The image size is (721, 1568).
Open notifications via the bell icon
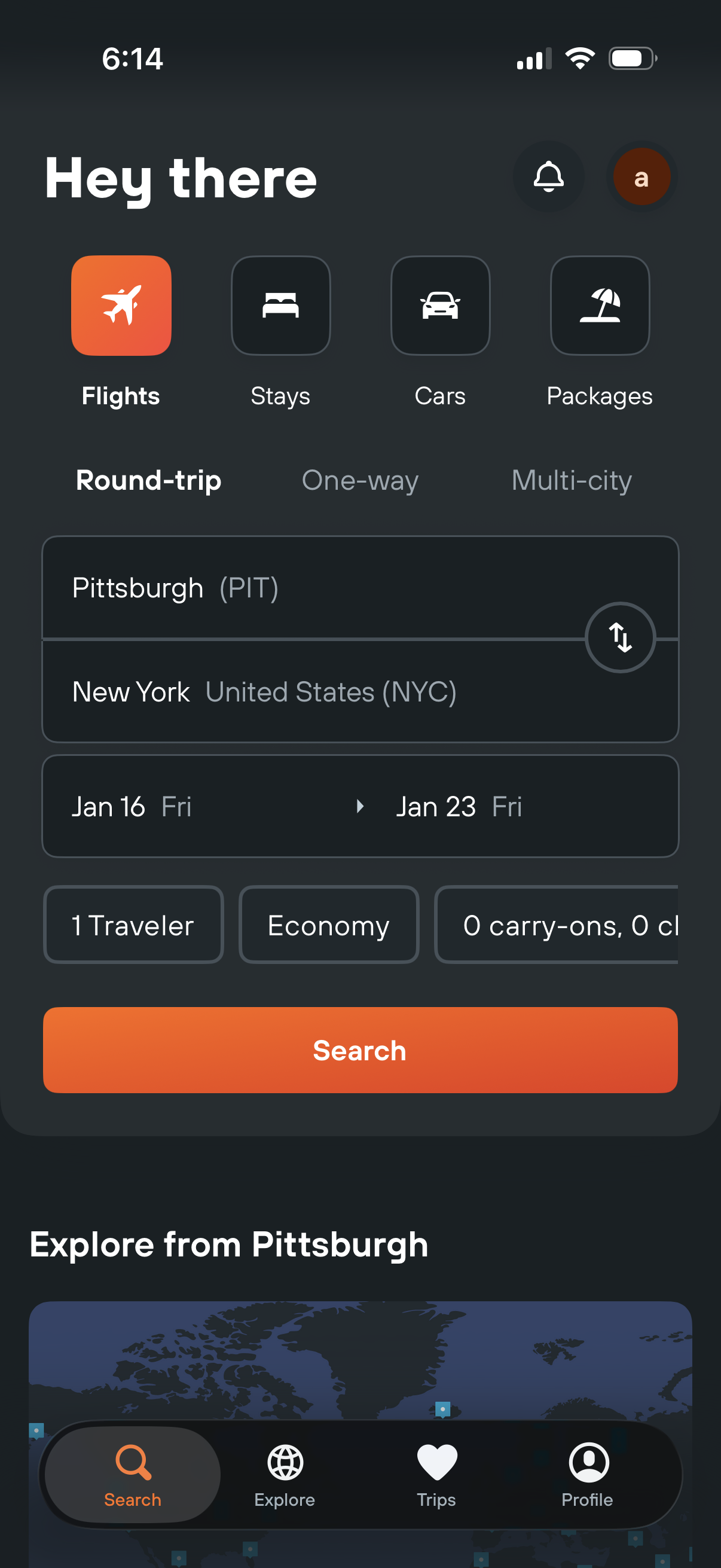pyautogui.click(x=548, y=176)
